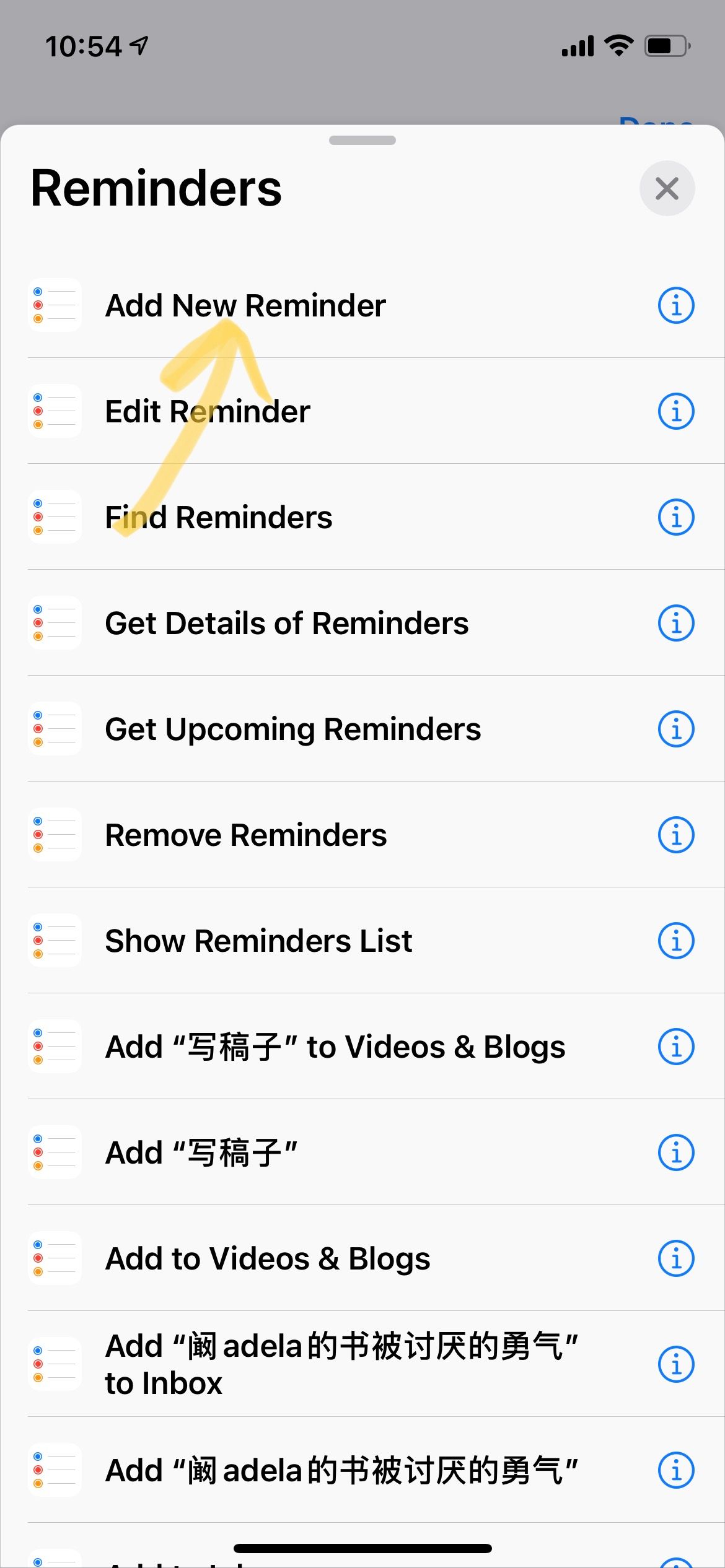
Task: Show info for Add New Reminder
Action: pos(675,305)
